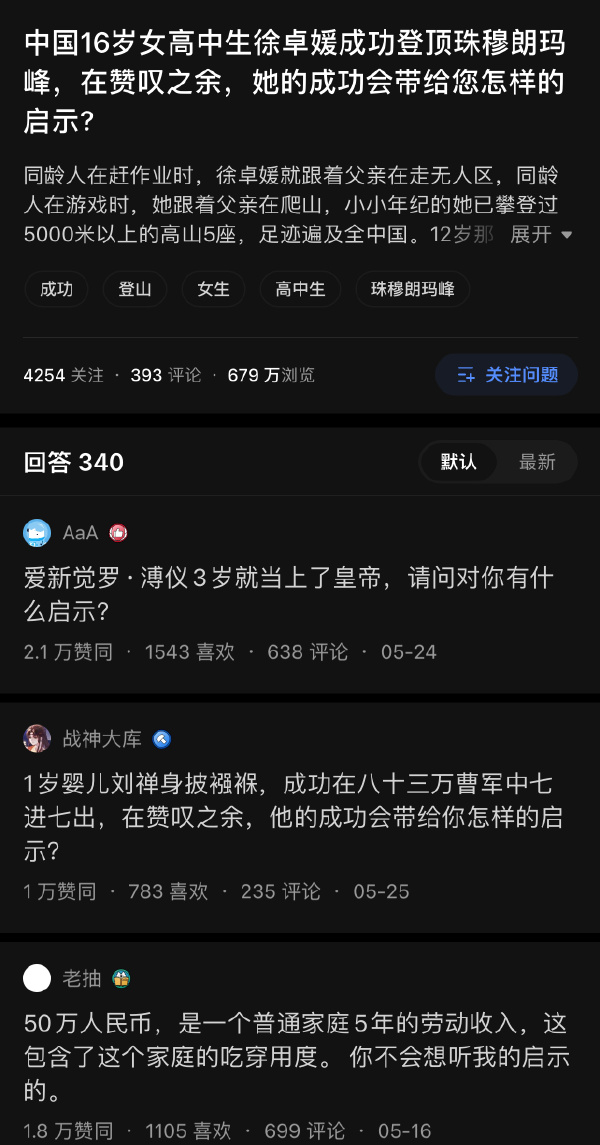Open the 女生 topic tag
600x1145 pixels.
pyautogui.click(x=214, y=290)
